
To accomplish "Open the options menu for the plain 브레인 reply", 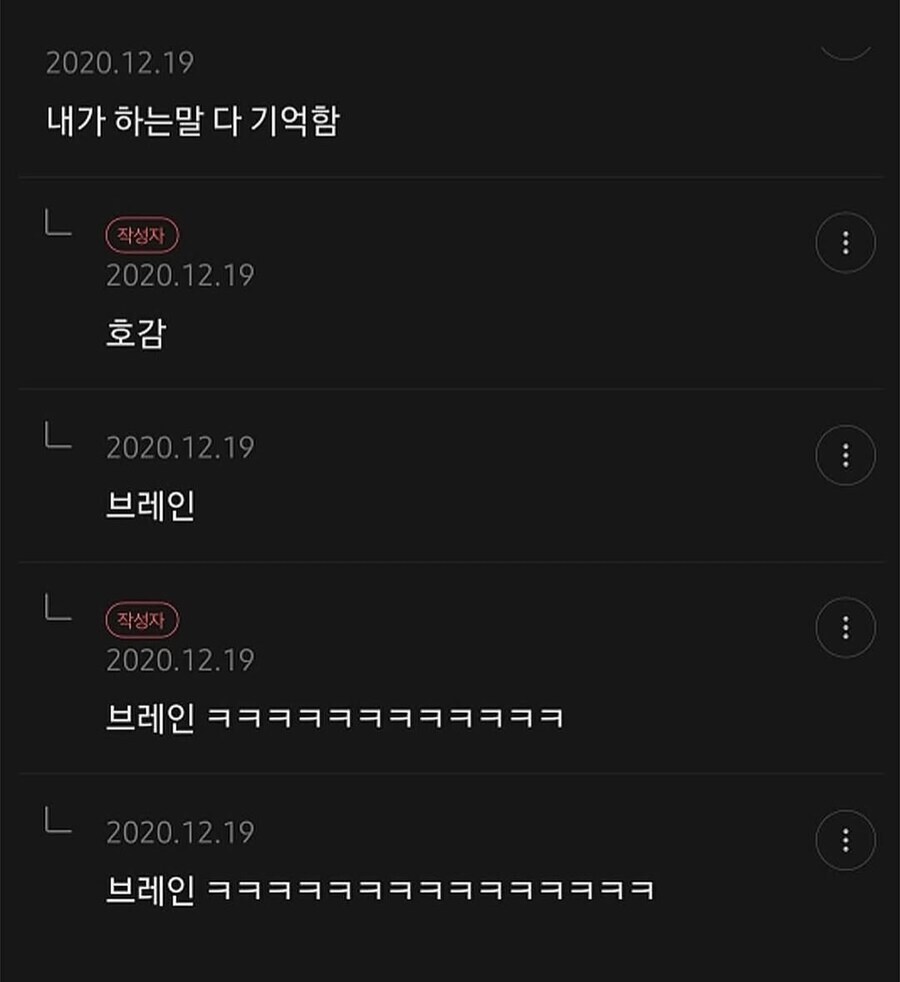I will 845,455.
